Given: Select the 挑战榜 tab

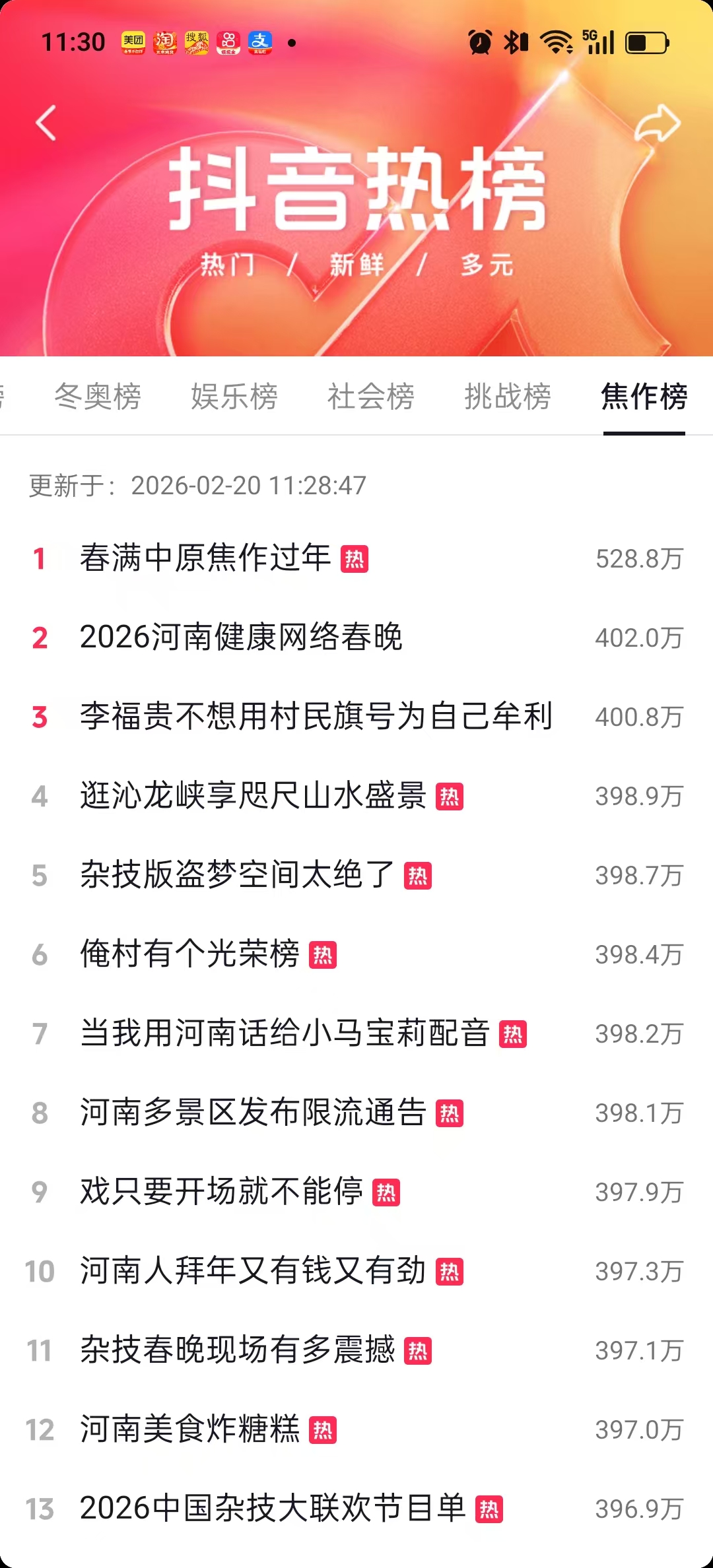Looking at the screenshot, I should click(x=508, y=397).
